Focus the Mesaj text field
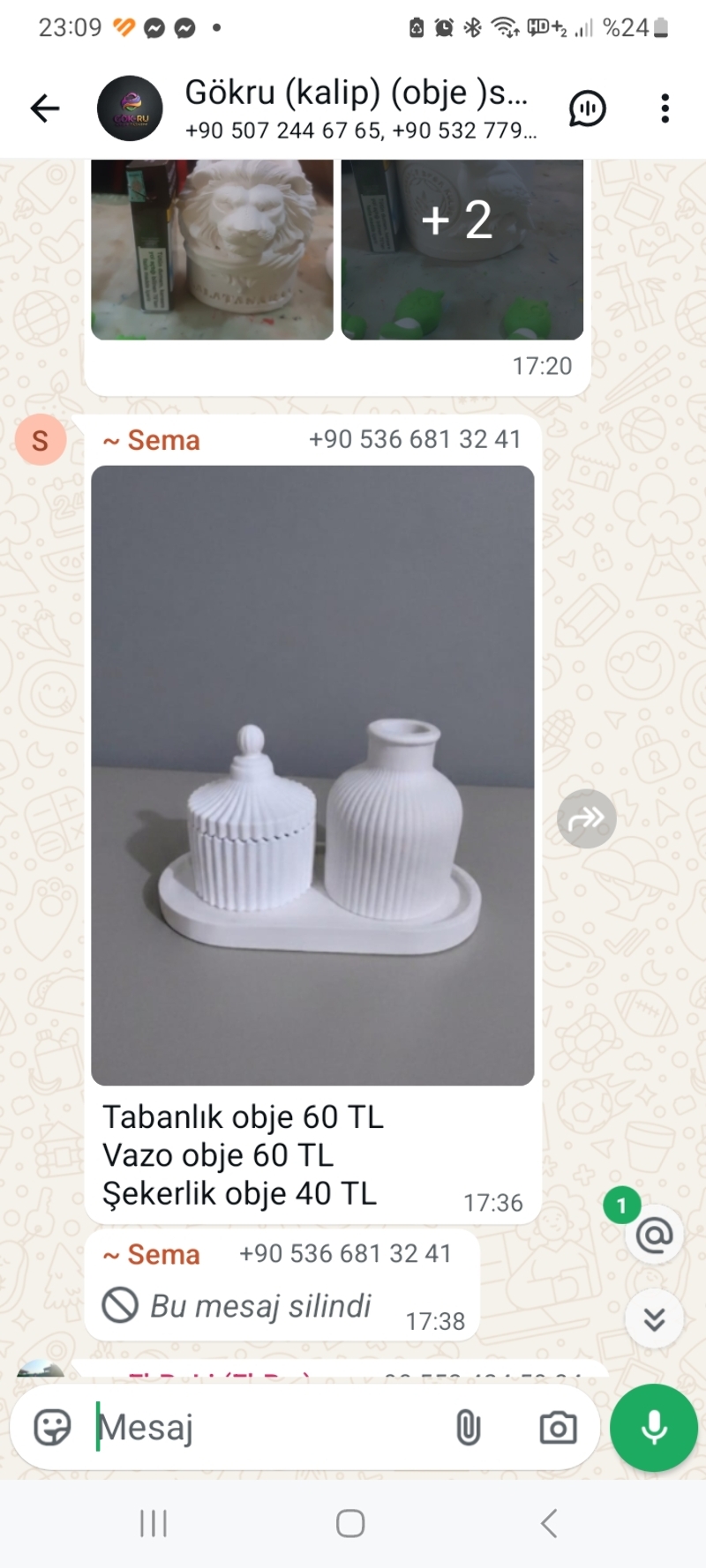The width and height of the screenshot is (706, 1568). pyautogui.click(x=265, y=1426)
